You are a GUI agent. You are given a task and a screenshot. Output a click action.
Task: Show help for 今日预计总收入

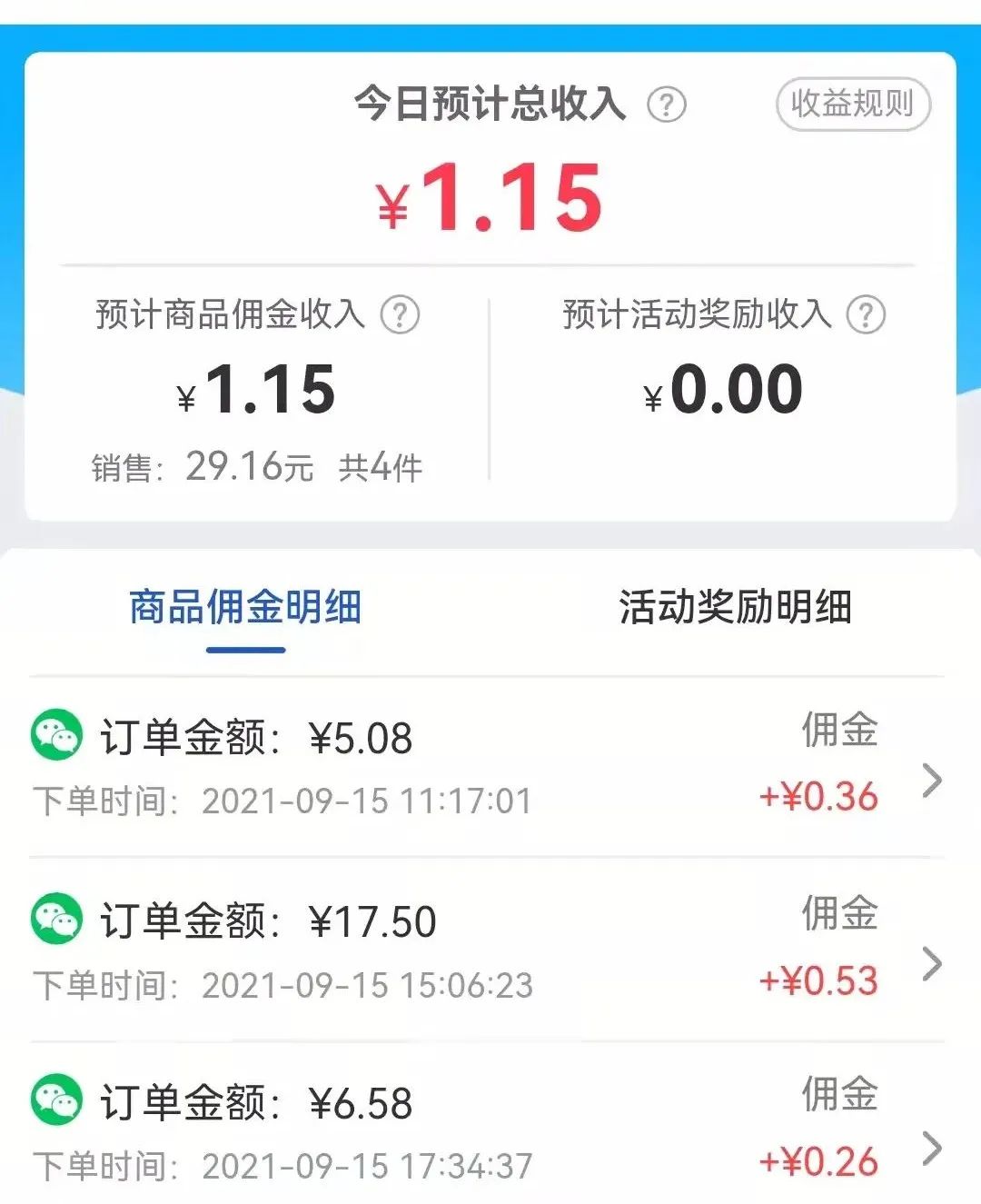tap(666, 104)
